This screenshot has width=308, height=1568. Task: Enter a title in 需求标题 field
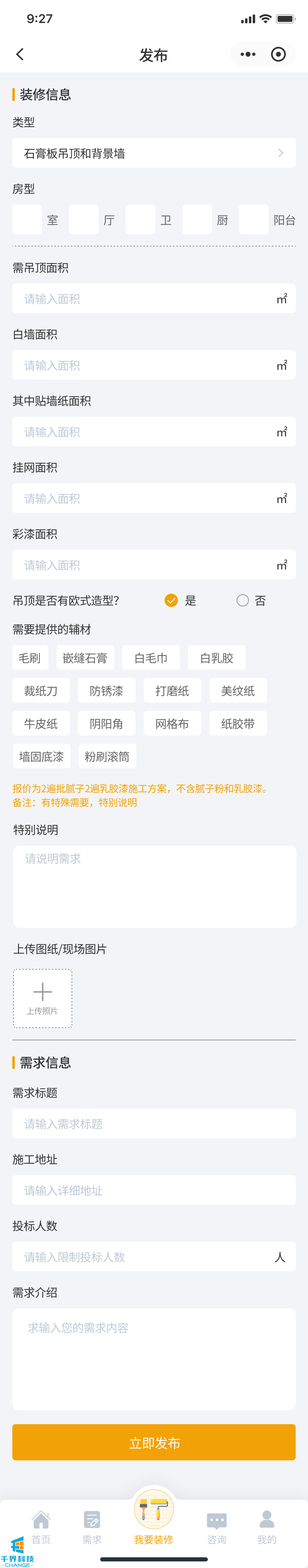pyautogui.click(x=153, y=1124)
